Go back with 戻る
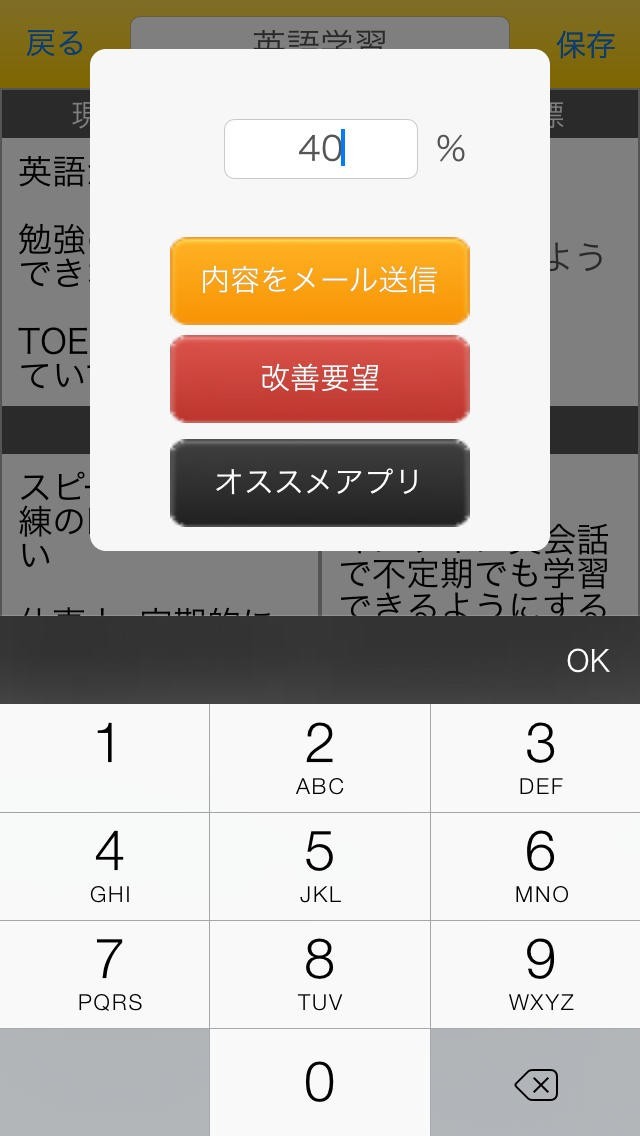This screenshot has width=640, height=1136. pos(55,44)
